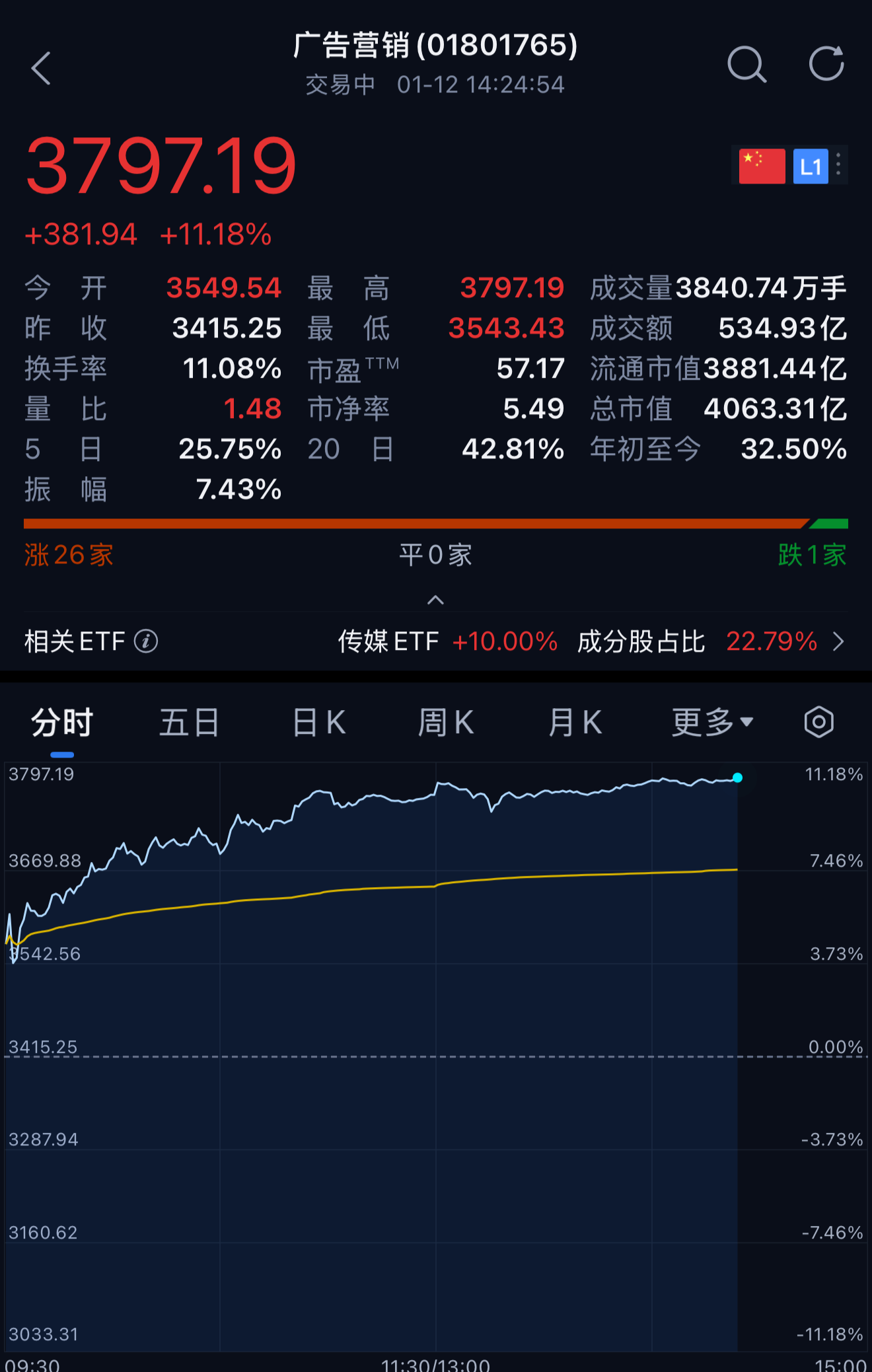Collapse the quote details panel
The height and width of the screenshot is (1372, 872).
[x=435, y=600]
